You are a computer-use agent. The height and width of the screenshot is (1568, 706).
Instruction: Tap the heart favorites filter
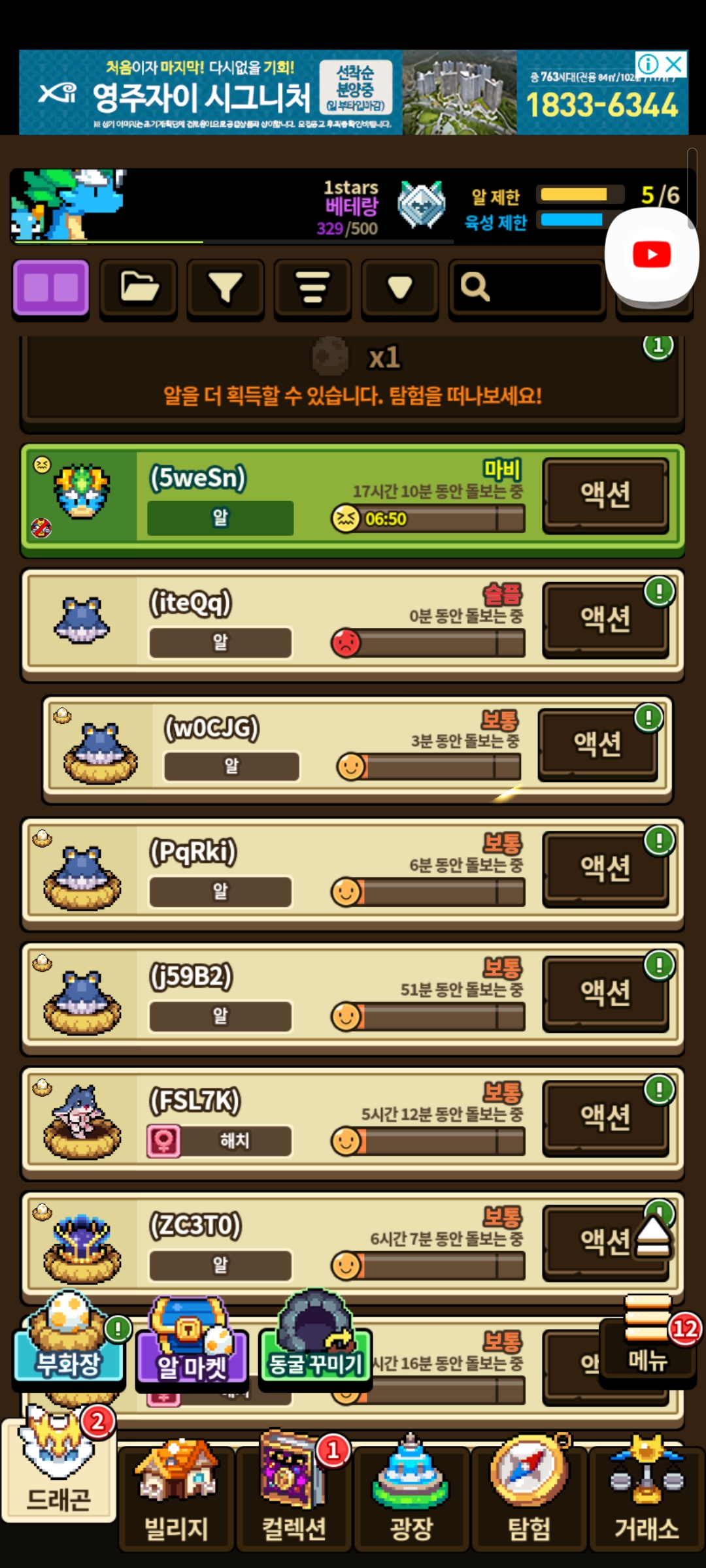399,288
